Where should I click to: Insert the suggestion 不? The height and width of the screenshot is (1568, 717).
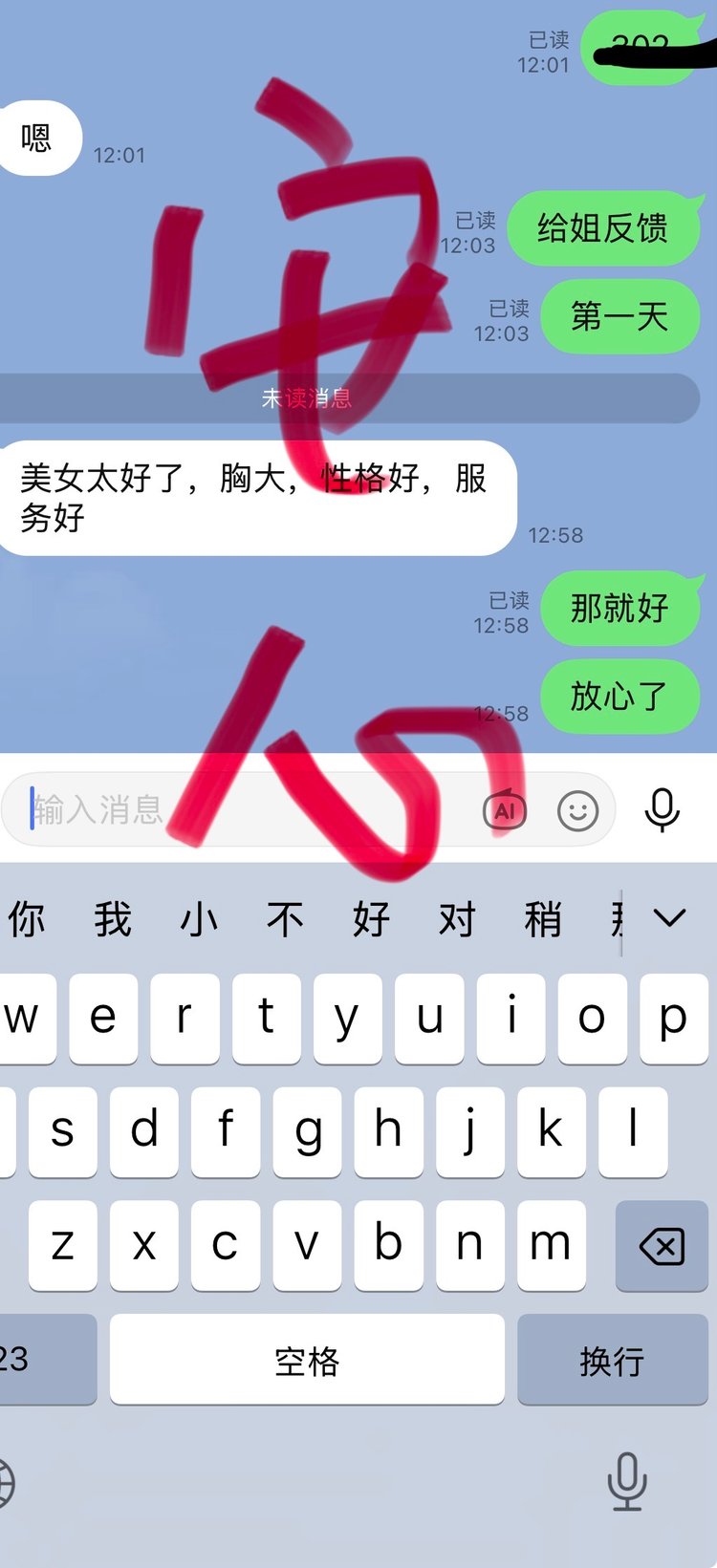285,919
